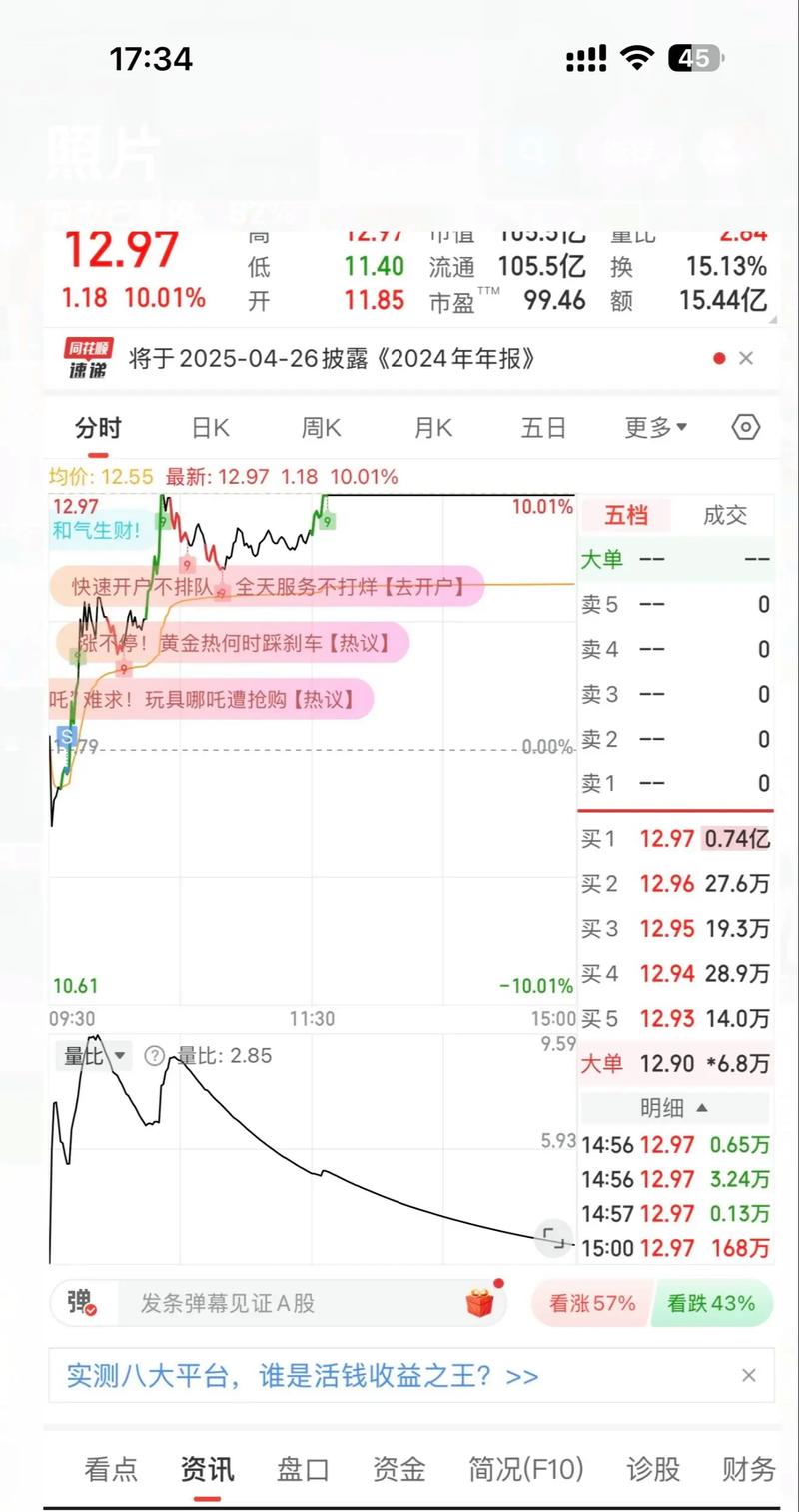Screen dimensions: 799x1512
Task: Open the 更多 chart period dropdown
Action: [x=650, y=426]
